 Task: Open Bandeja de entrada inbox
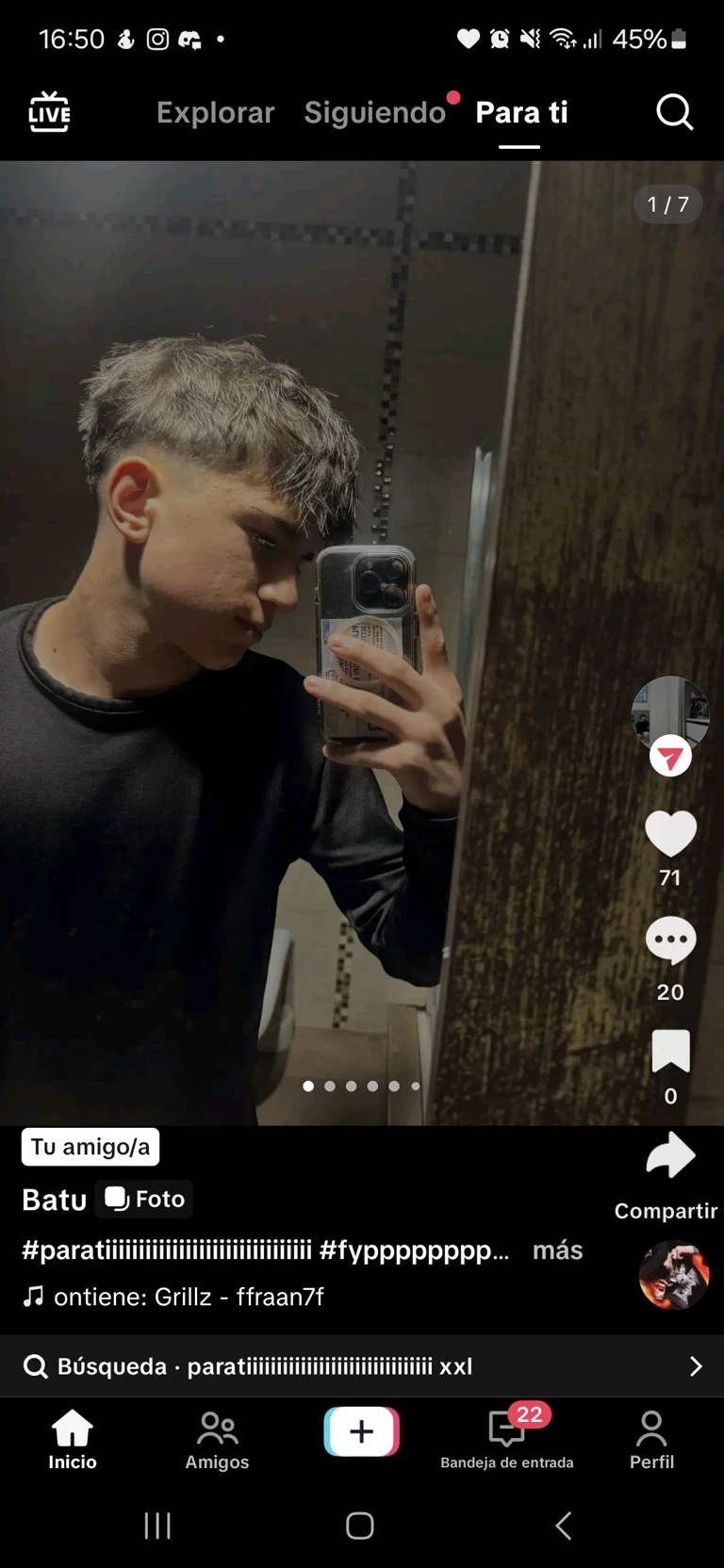(507, 1439)
